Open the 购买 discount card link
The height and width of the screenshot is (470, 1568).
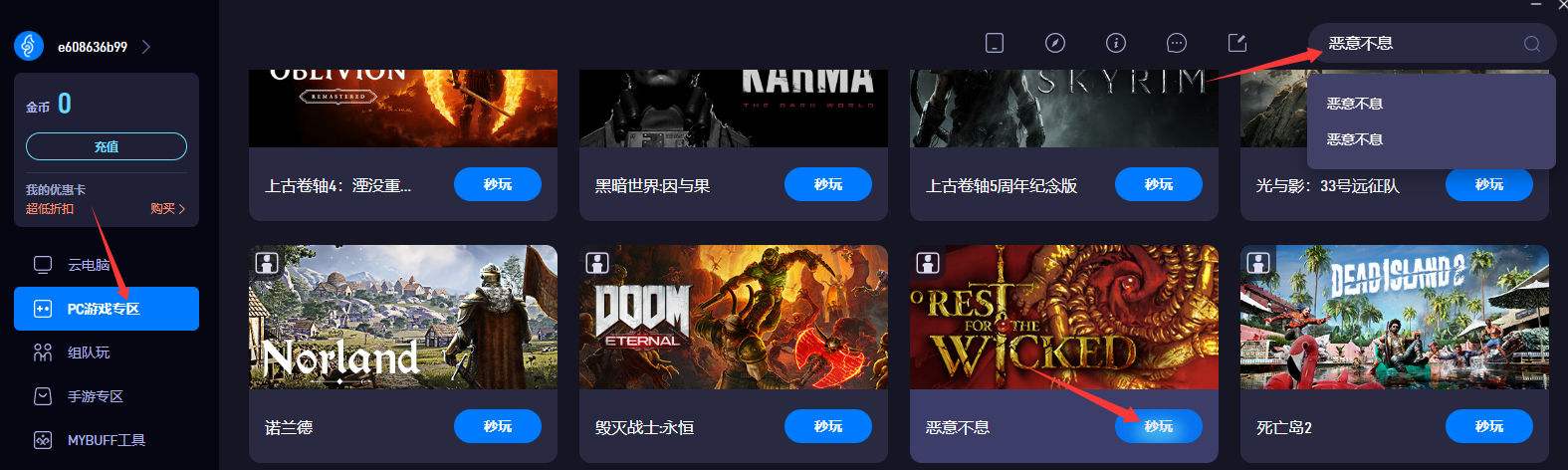(167, 208)
